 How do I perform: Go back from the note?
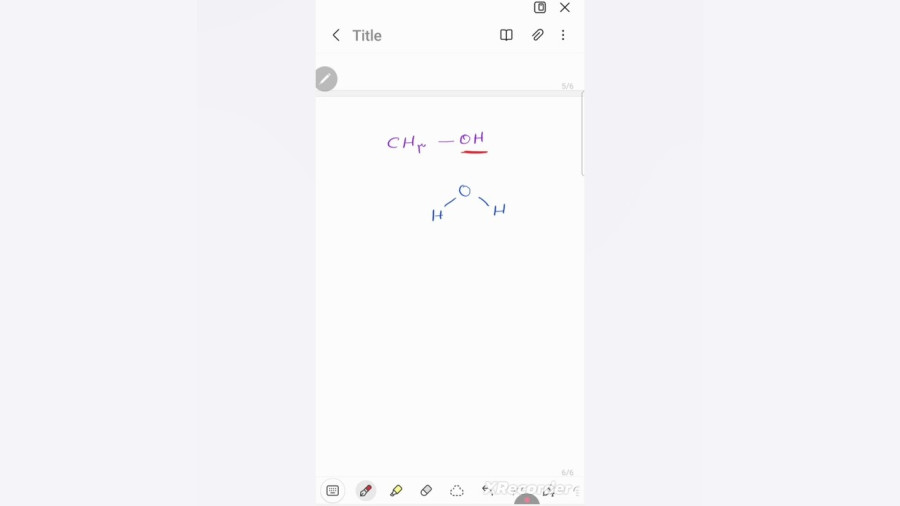pyautogui.click(x=336, y=35)
